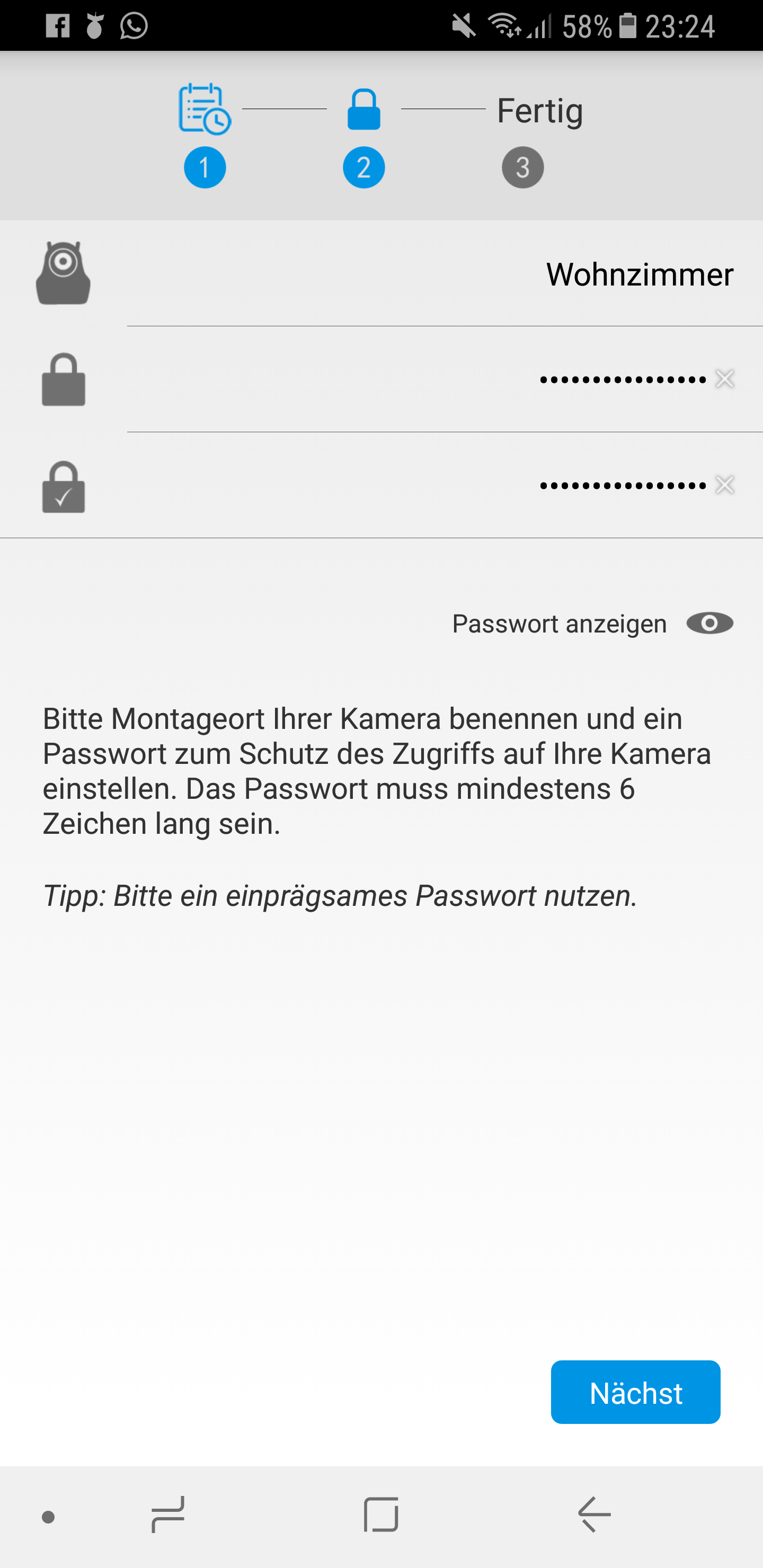763x1568 pixels.
Task: Open recent apps from the navigation bar
Action: [168, 1514]
